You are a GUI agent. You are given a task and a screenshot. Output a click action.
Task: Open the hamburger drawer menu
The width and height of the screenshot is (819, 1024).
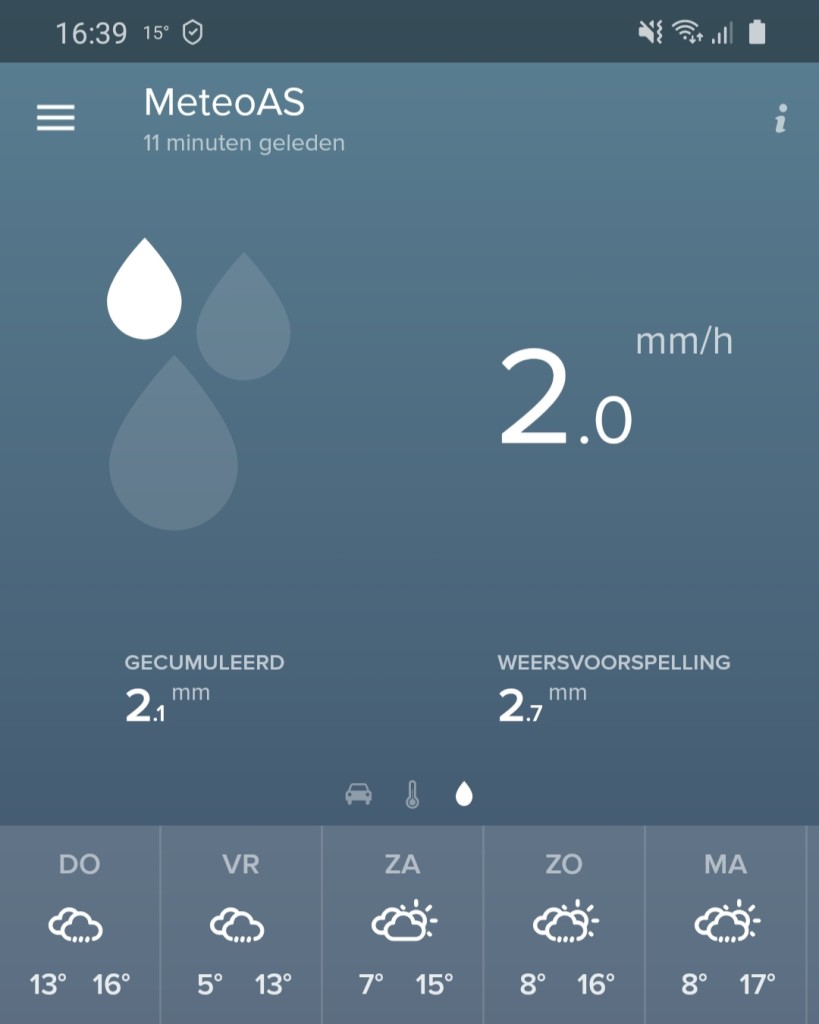click(56, 118)
